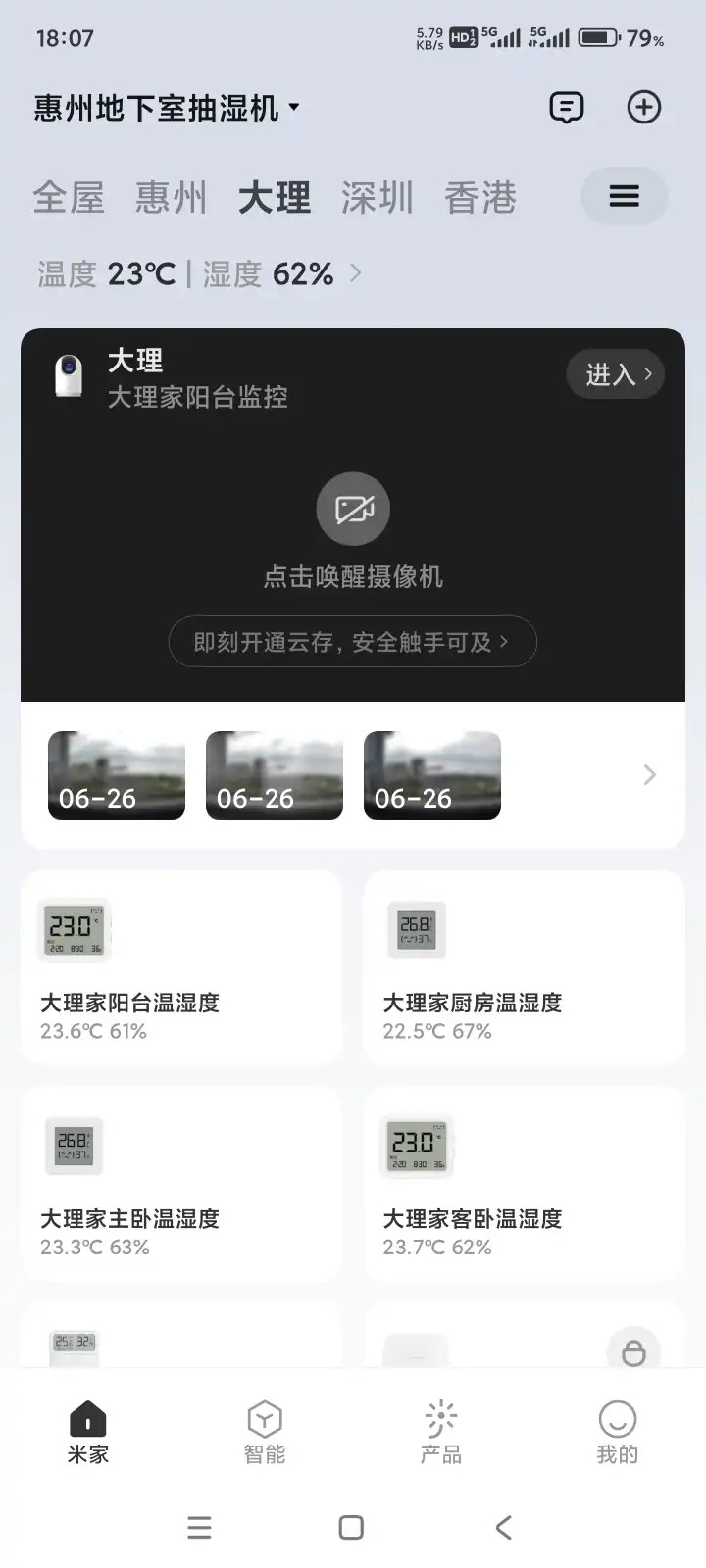706x1568 pixels.
Task: Tap 进入 to enter the 大理 camera
Action: (616, 374)
